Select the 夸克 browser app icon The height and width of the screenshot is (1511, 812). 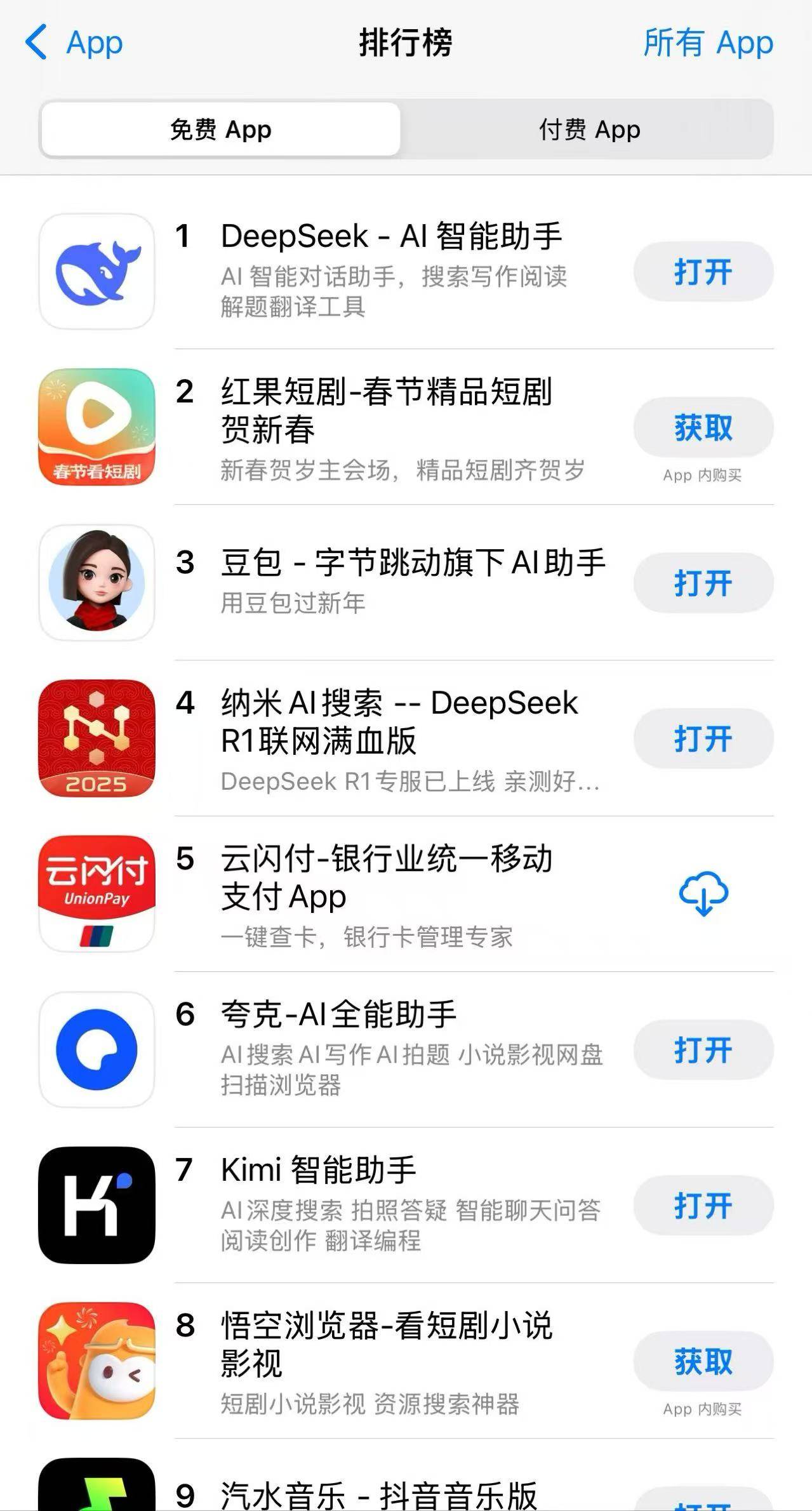[95, 1051]
